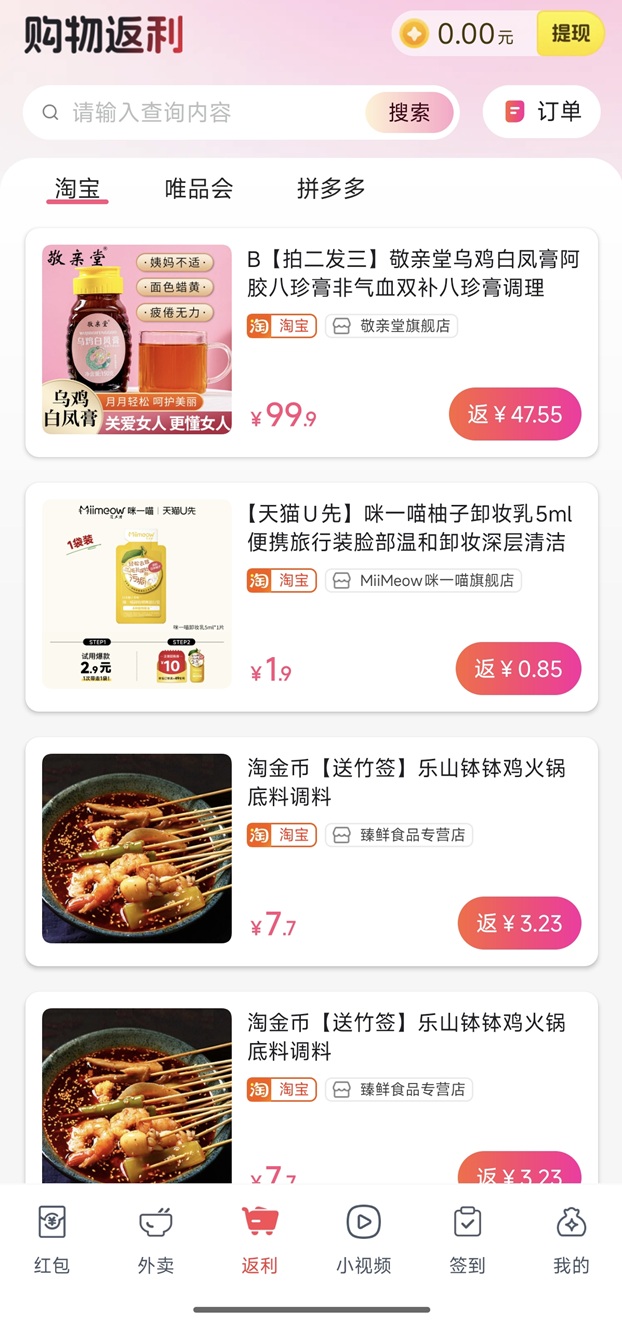Select the 淘宝 tab
The image size is (622, 1322).
click(x=77, y=188)
